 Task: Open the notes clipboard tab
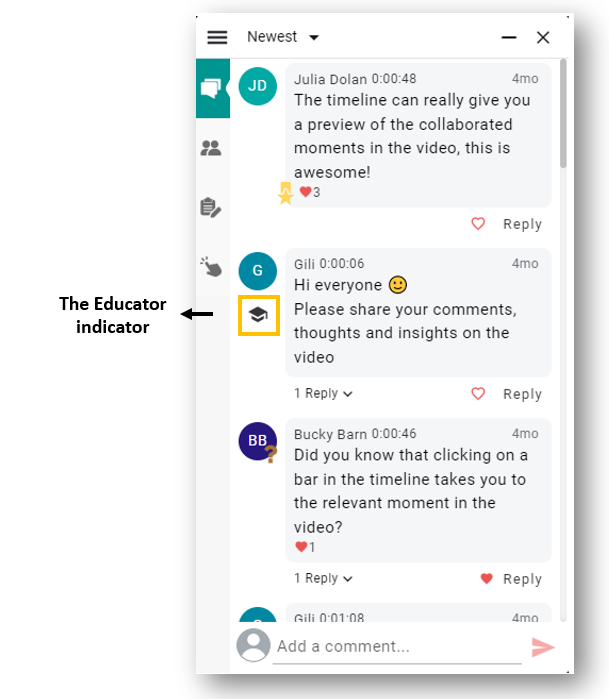click(x=211, y=208)
